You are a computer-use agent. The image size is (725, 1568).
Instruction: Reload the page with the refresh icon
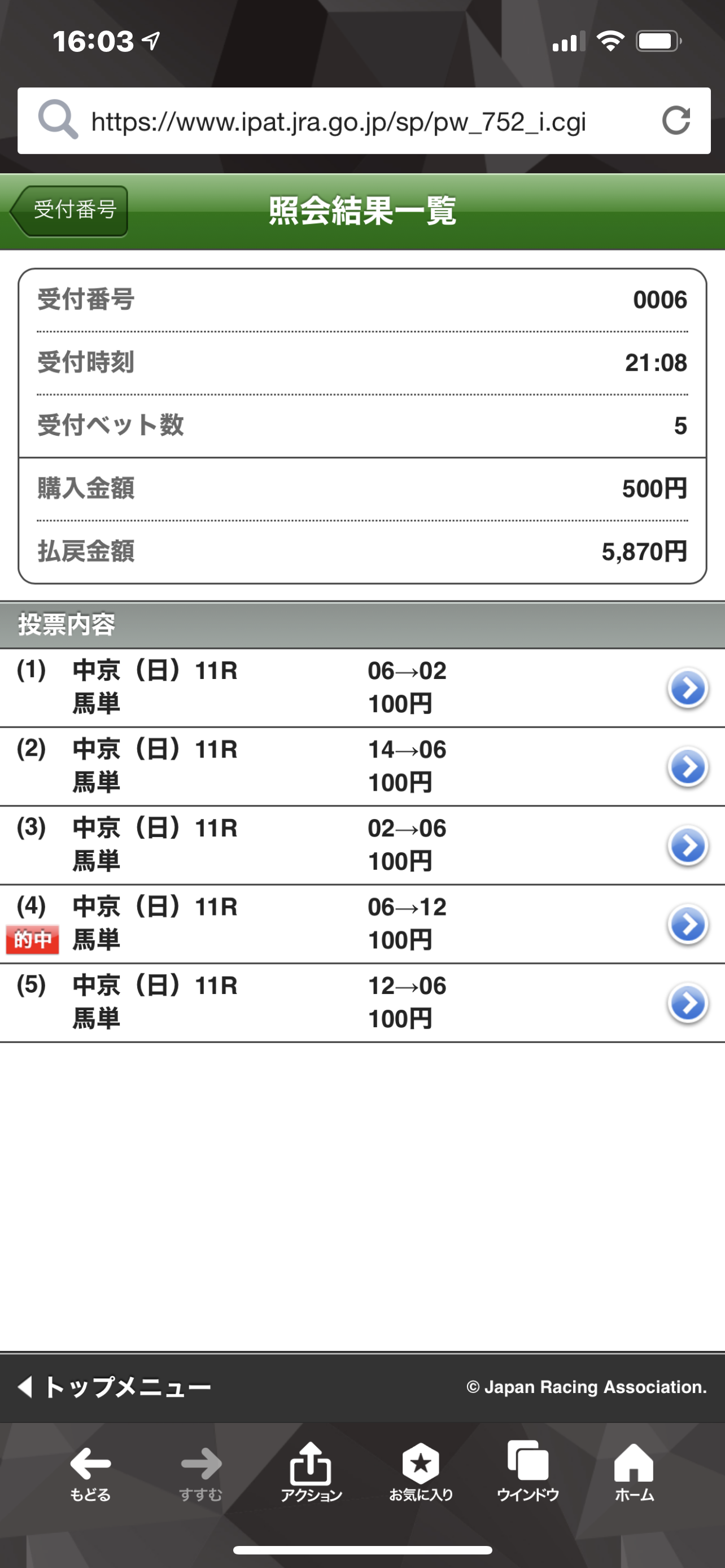676,121
